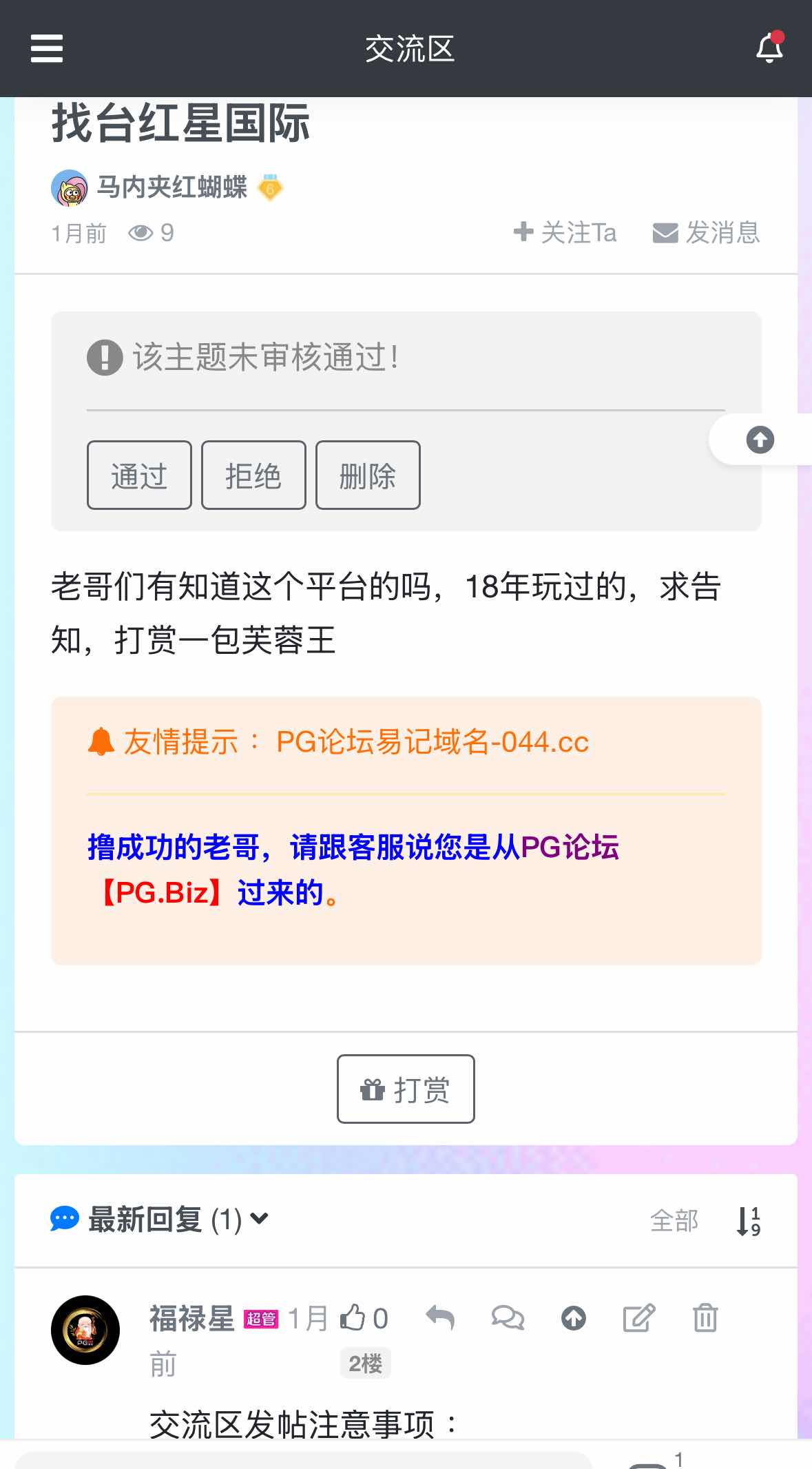Delete the topic with 删除
Screen dimensions: 812x1469
coord(368,475)
